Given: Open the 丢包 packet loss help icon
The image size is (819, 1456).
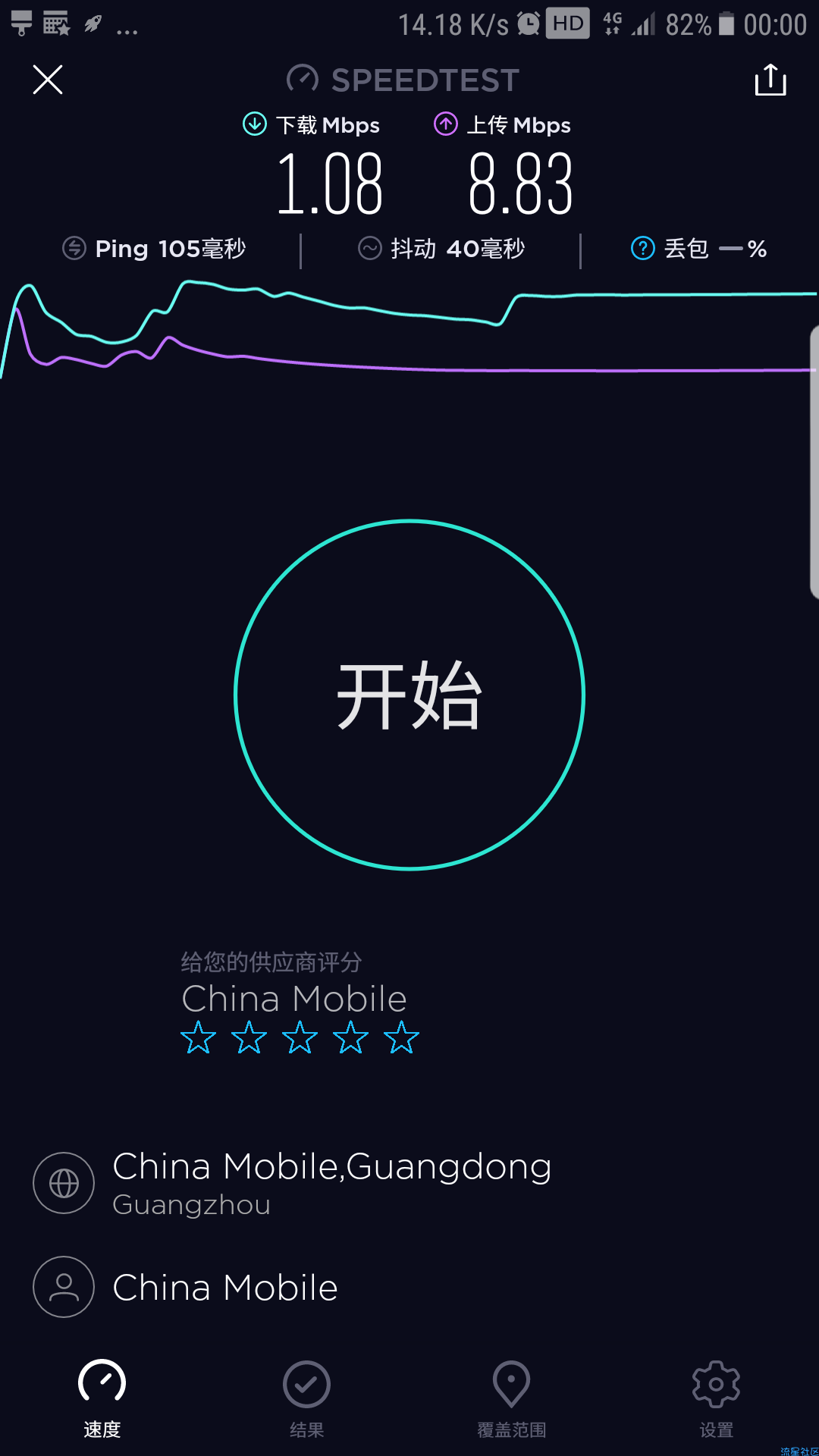Looking at the screenshot, I should [643, 248].
